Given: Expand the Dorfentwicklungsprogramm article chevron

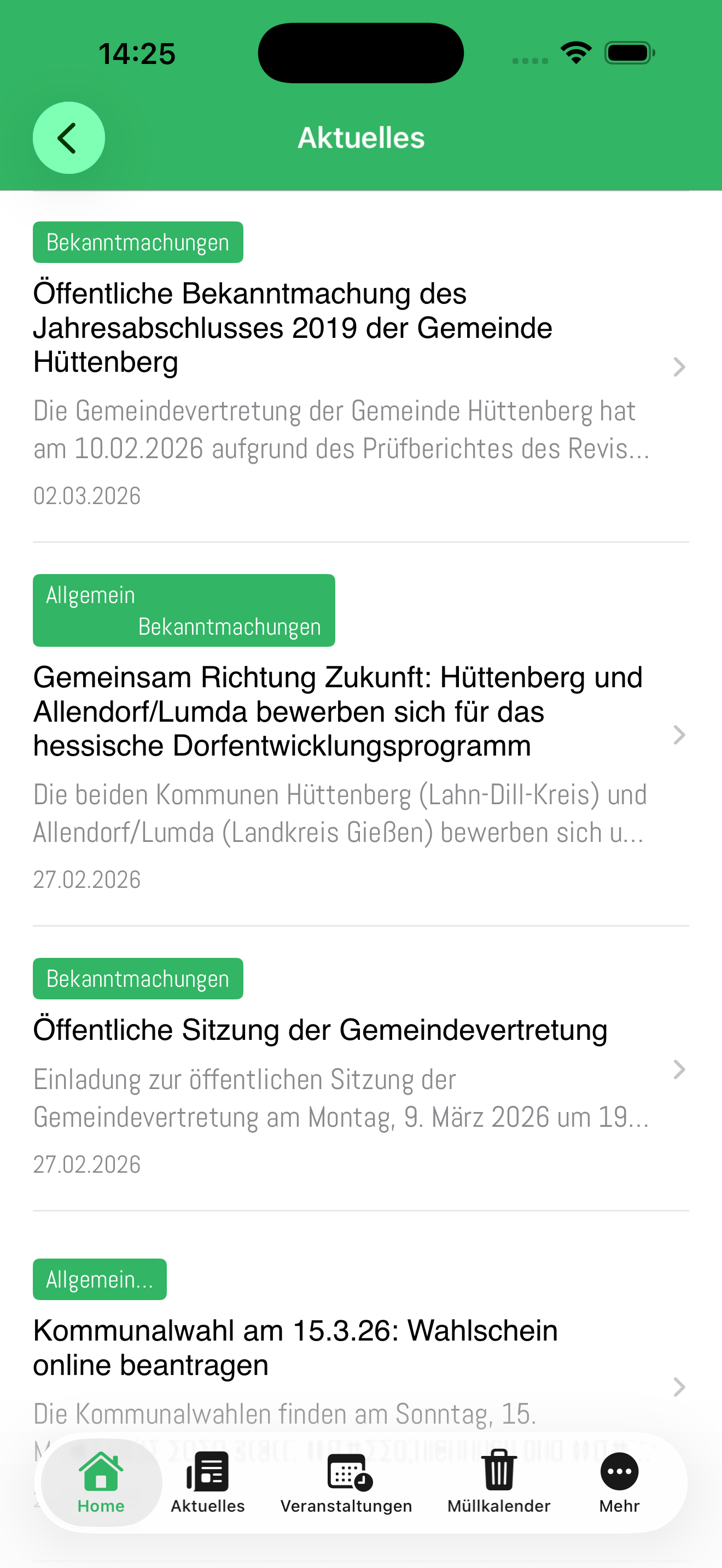Looking at the screenshot, I should tap(678, 735).
